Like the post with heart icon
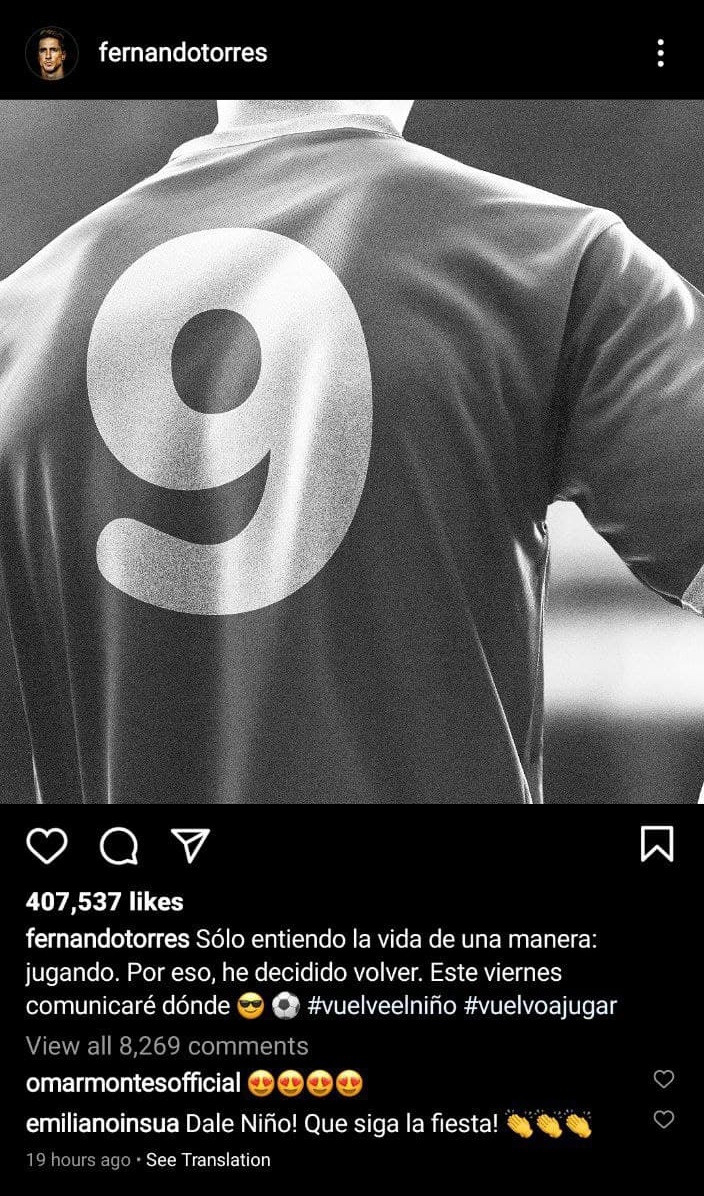This screenshot has height=1196, width=704. (46, 846)
